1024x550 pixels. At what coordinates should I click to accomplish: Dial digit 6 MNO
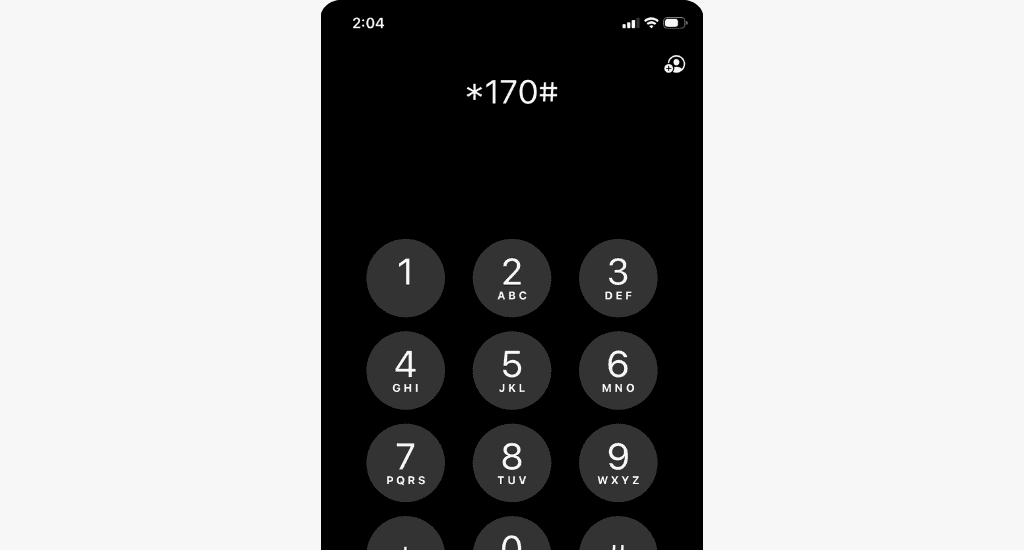point(618,370)
